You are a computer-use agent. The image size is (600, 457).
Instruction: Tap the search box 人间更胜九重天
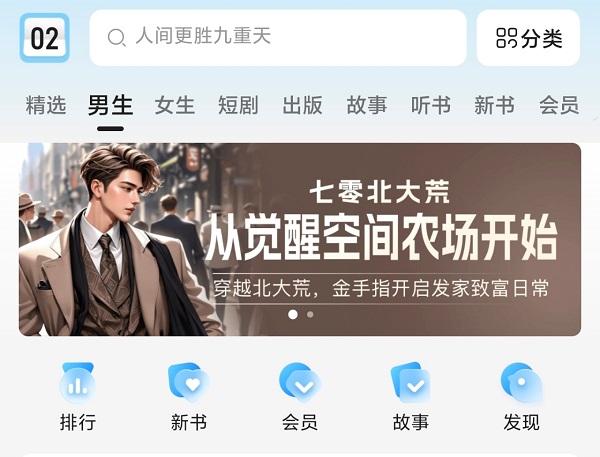click(278, 38)
